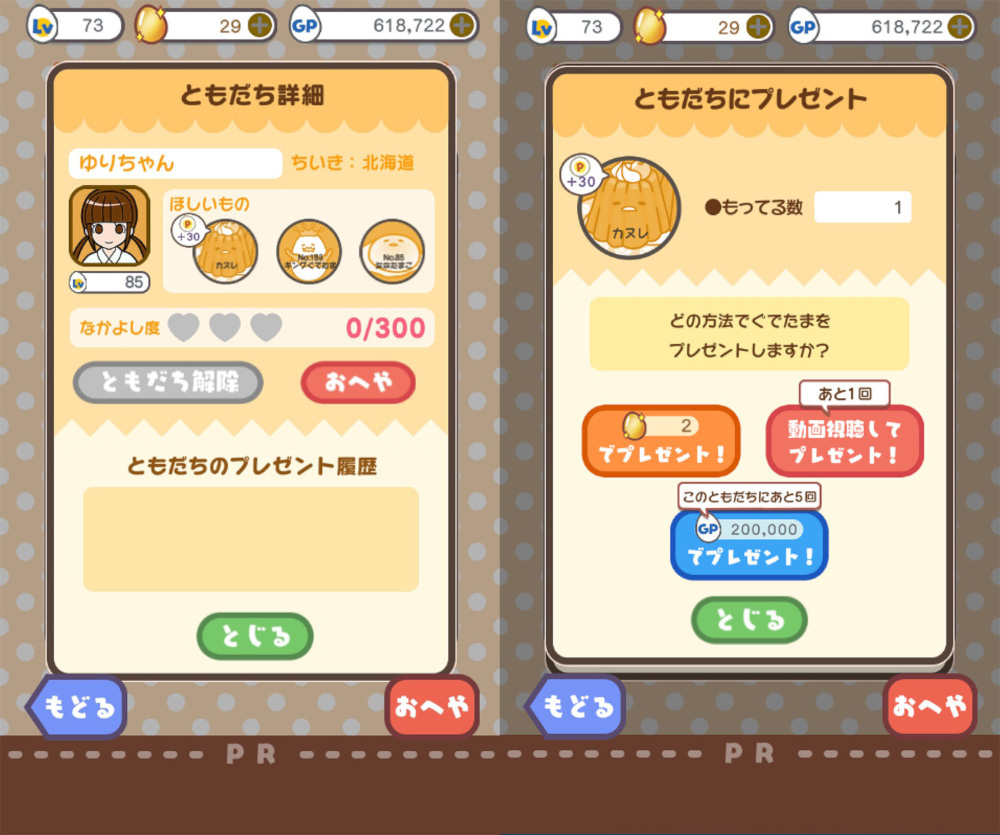This screenshot has width=1000, height=835.
Task: Select the No.183 キングぐでたま wanted item
Action: point(309,251)
